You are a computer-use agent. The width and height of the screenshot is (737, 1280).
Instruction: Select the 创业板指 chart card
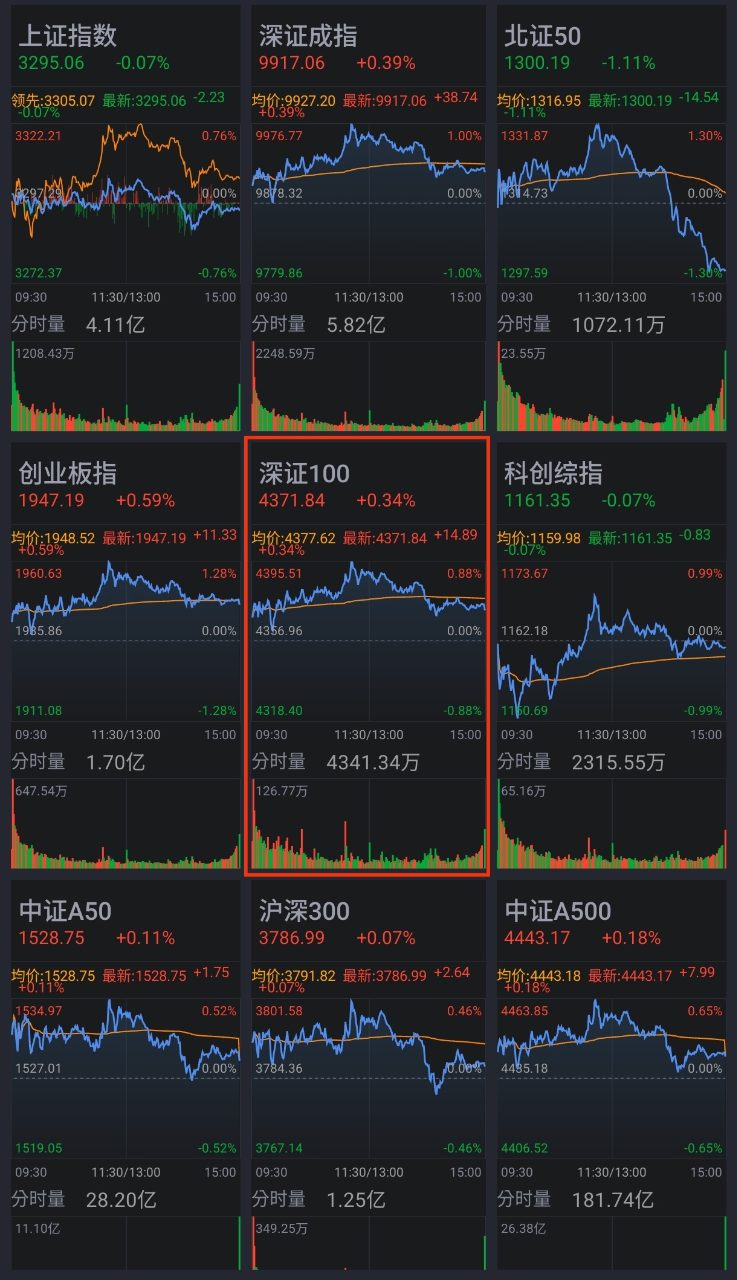(126, 655)
